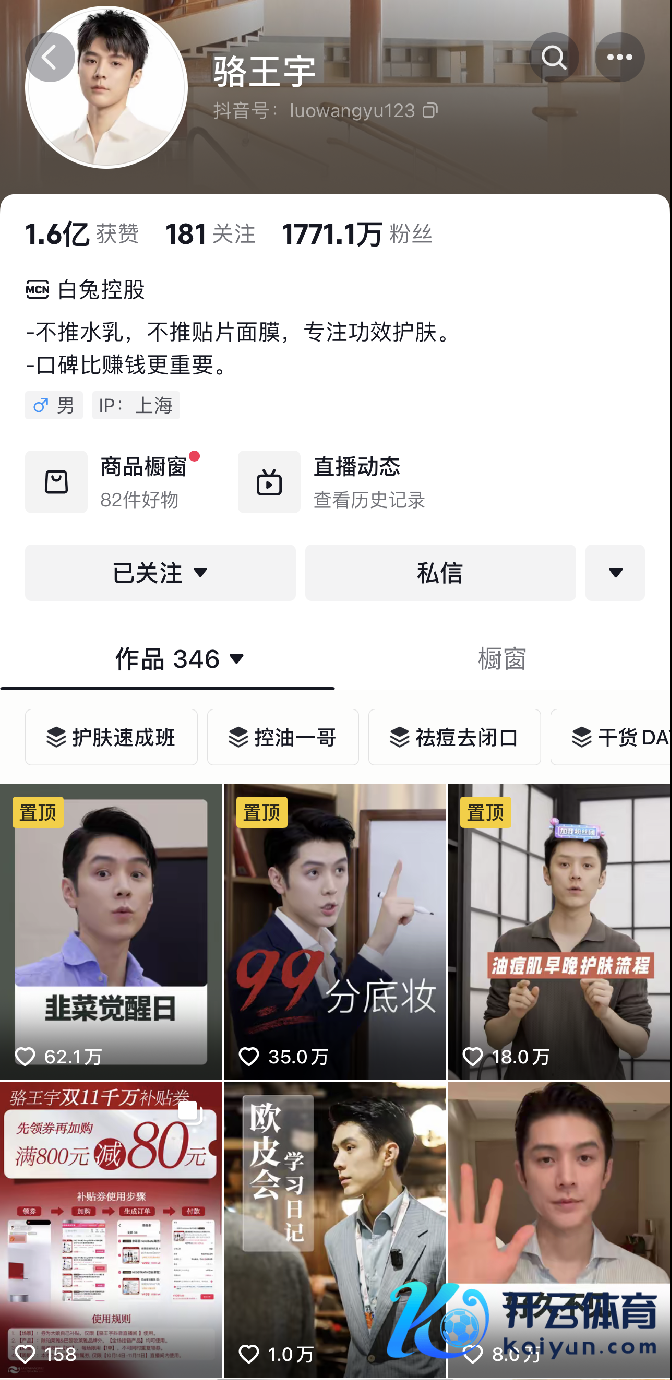
Task: Open the 祛痘去闭口 collection chip
Action: [x=454, y=737]
